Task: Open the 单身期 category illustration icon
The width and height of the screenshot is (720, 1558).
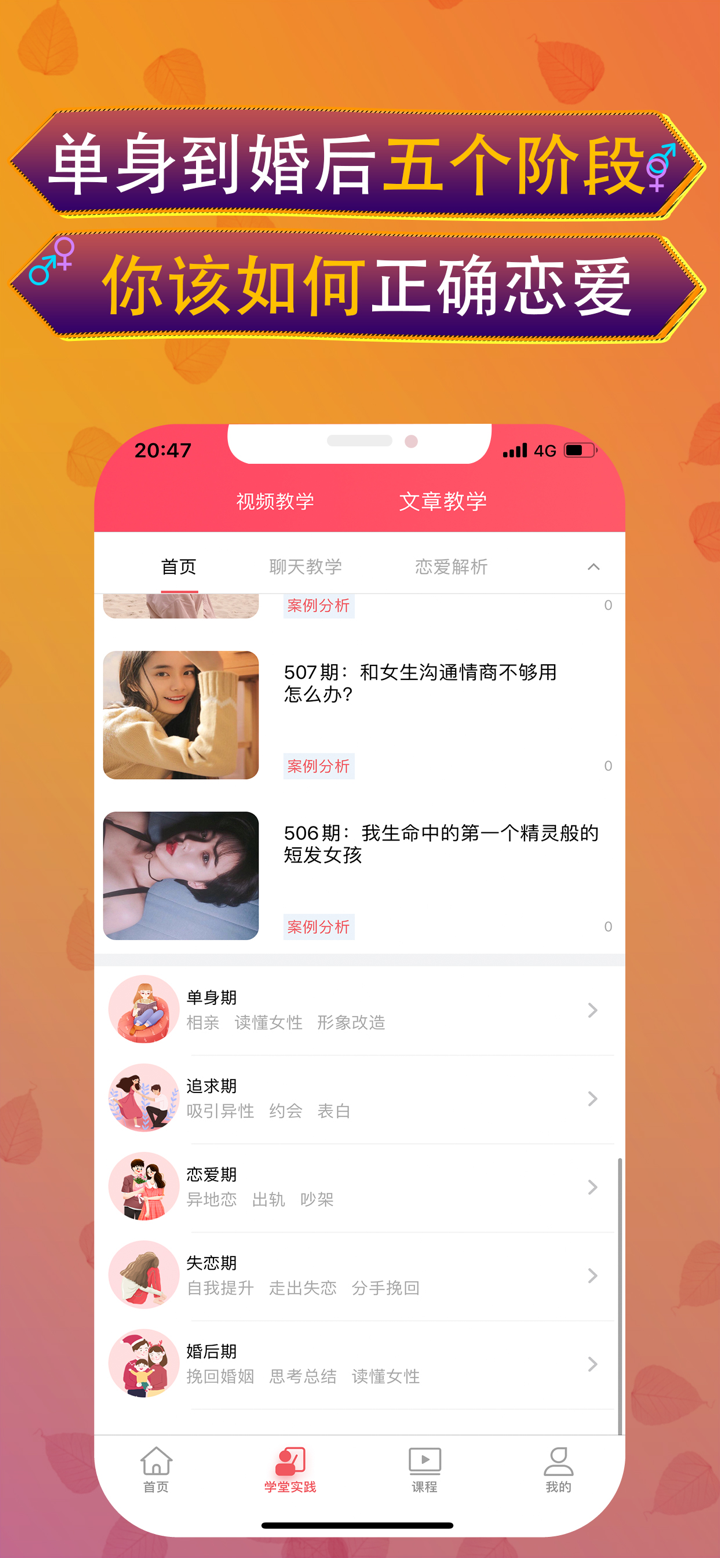Action: [x=143, y=1010]
